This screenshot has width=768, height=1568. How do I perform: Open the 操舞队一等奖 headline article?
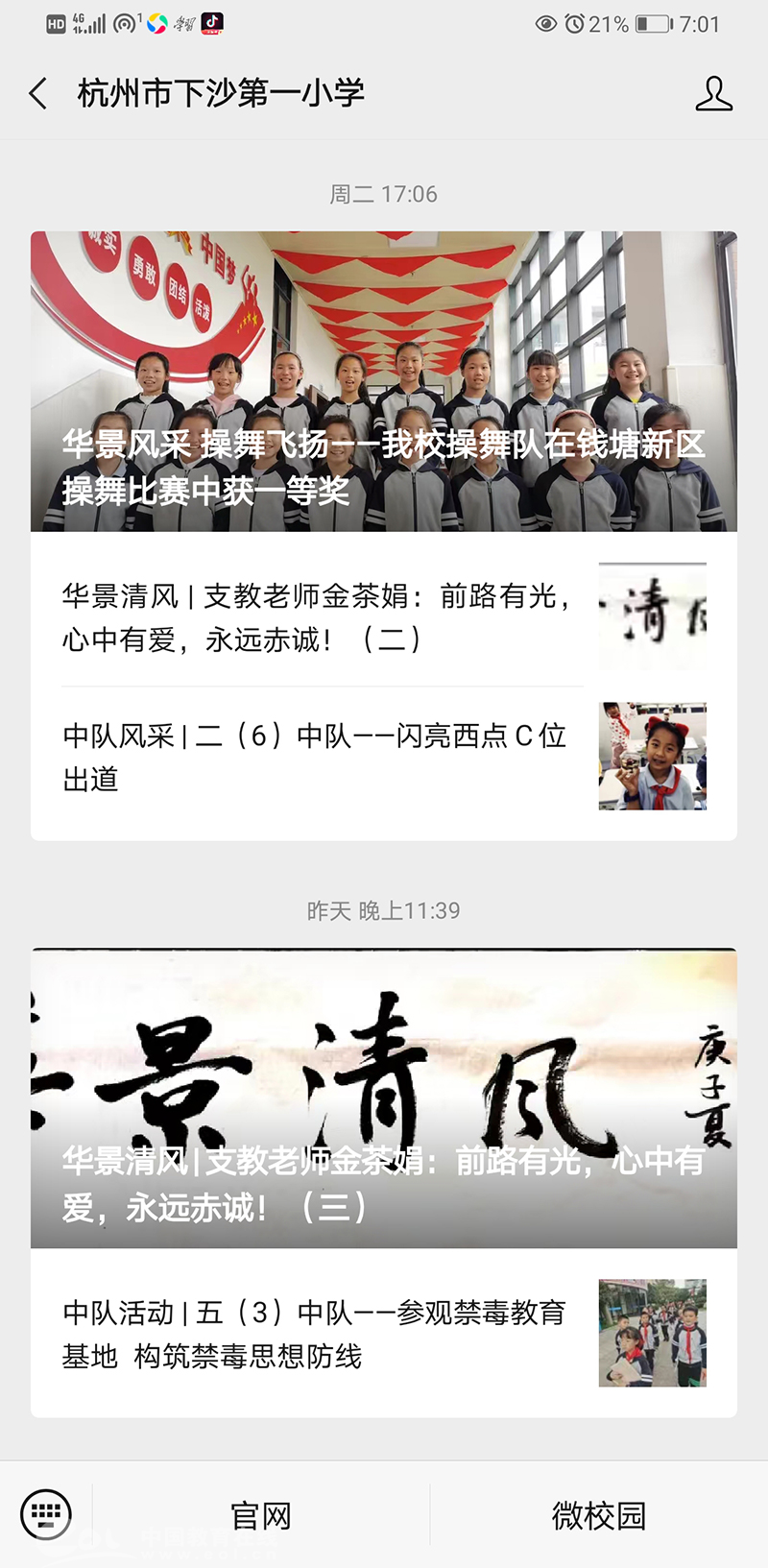[x=384, y=381]
